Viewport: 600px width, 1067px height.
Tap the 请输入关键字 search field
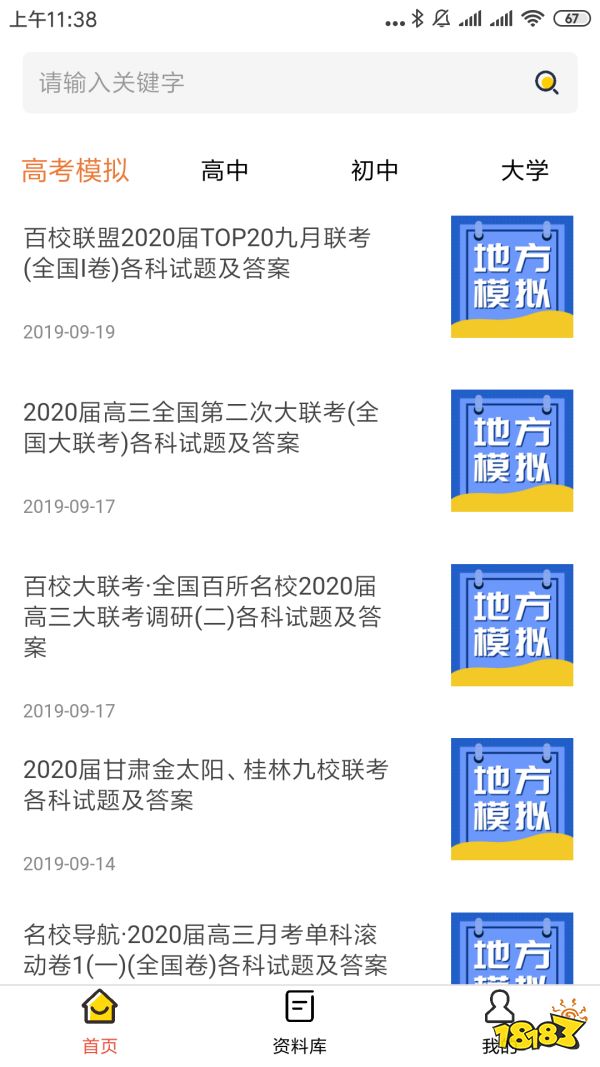(x=270, y=83)
